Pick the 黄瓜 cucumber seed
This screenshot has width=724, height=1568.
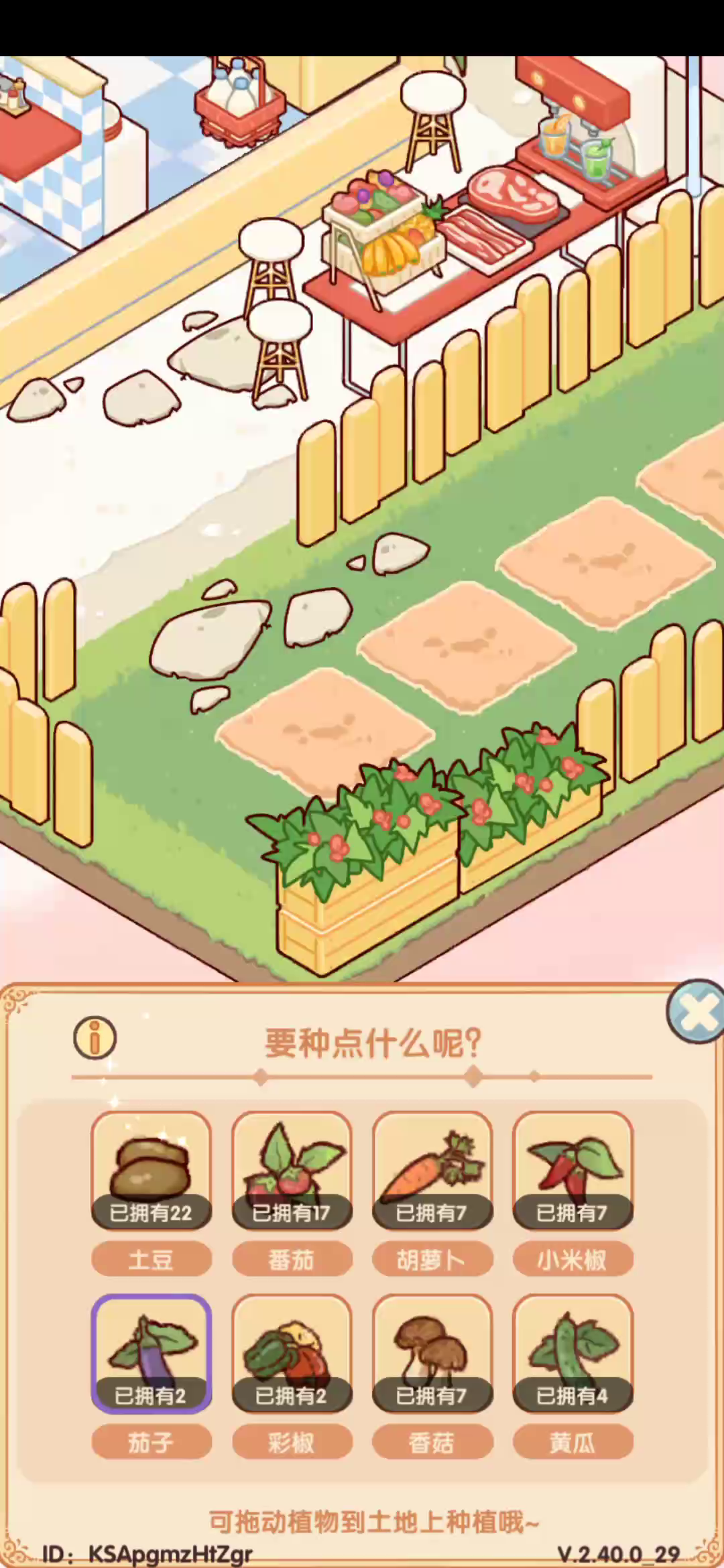point(573,1354)
